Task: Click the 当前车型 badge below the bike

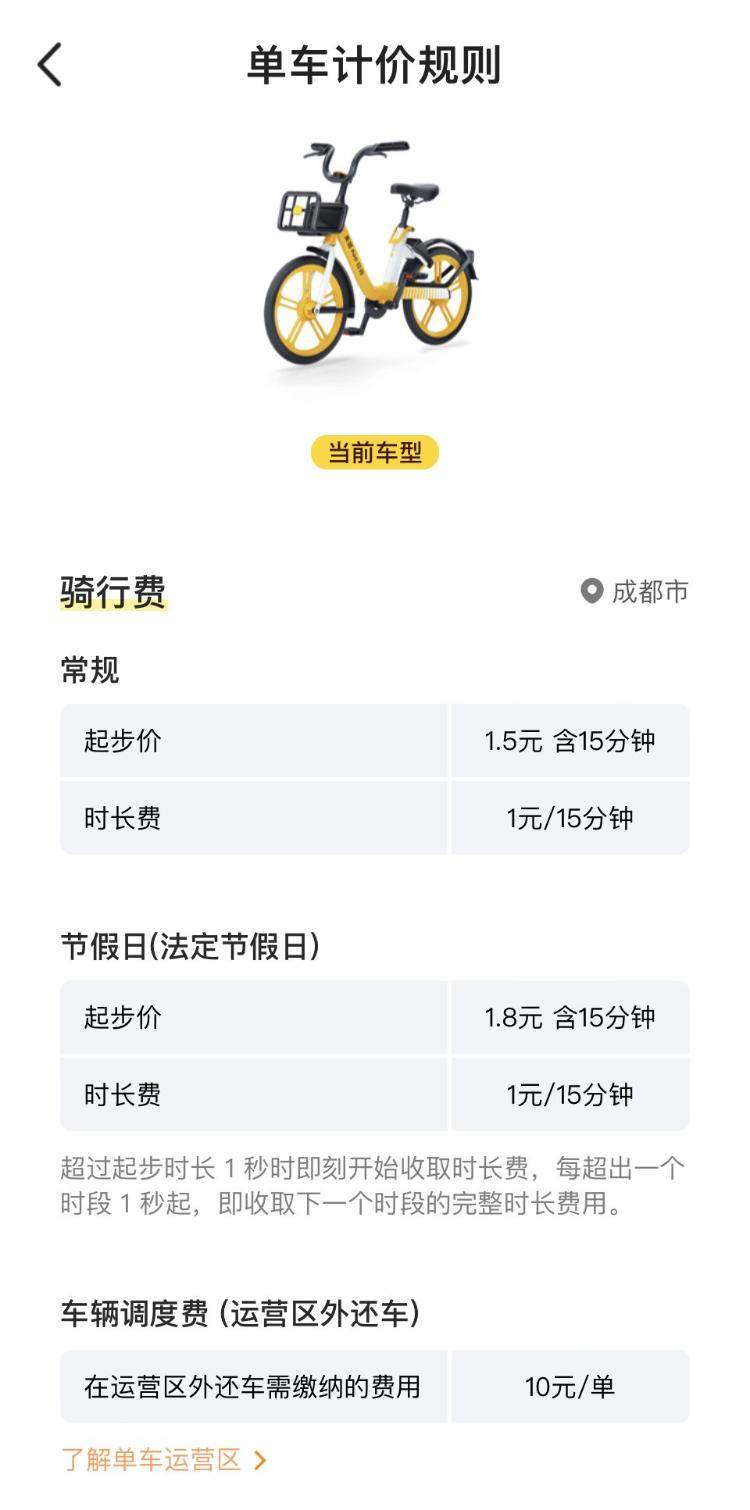Action: coord(375,452)
